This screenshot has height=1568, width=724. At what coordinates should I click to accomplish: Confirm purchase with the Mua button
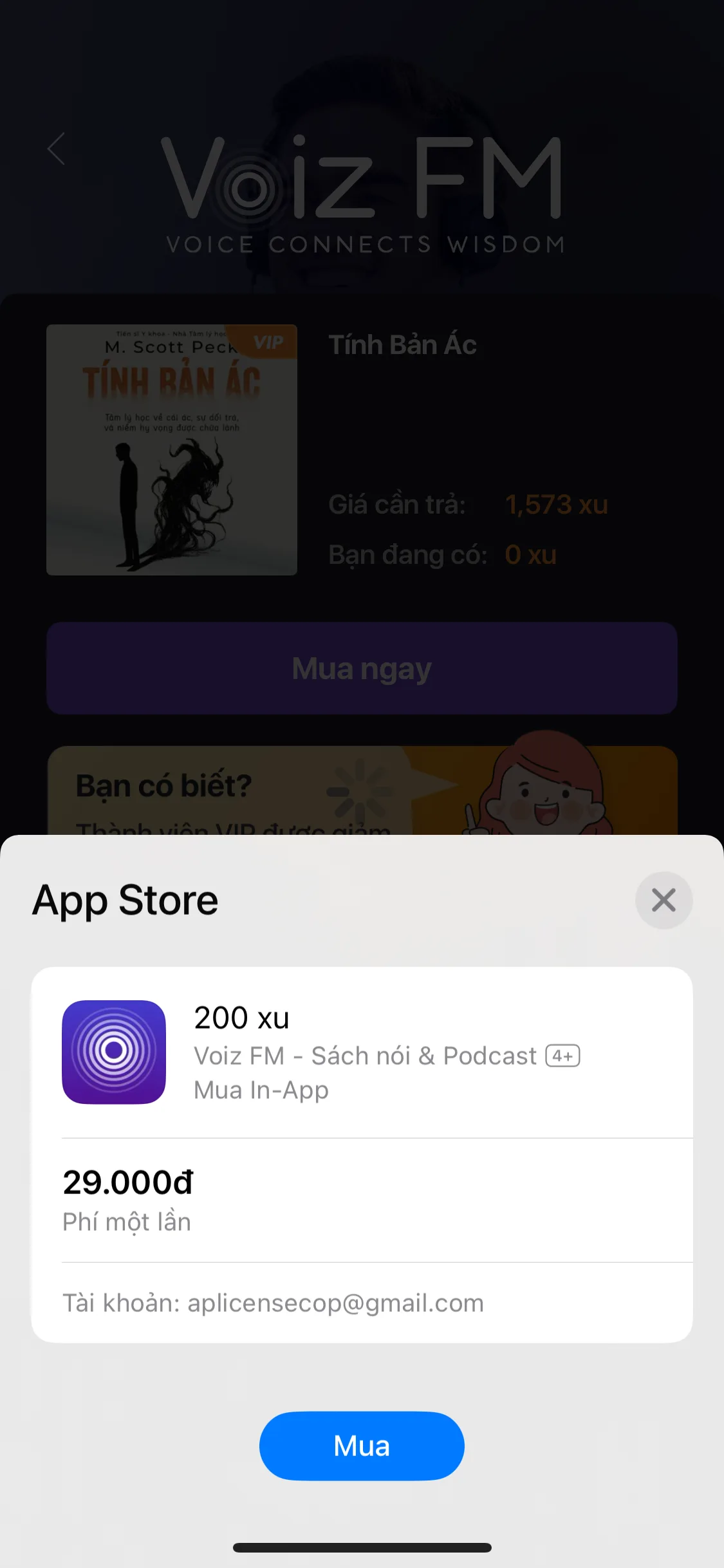(362, 1446)
